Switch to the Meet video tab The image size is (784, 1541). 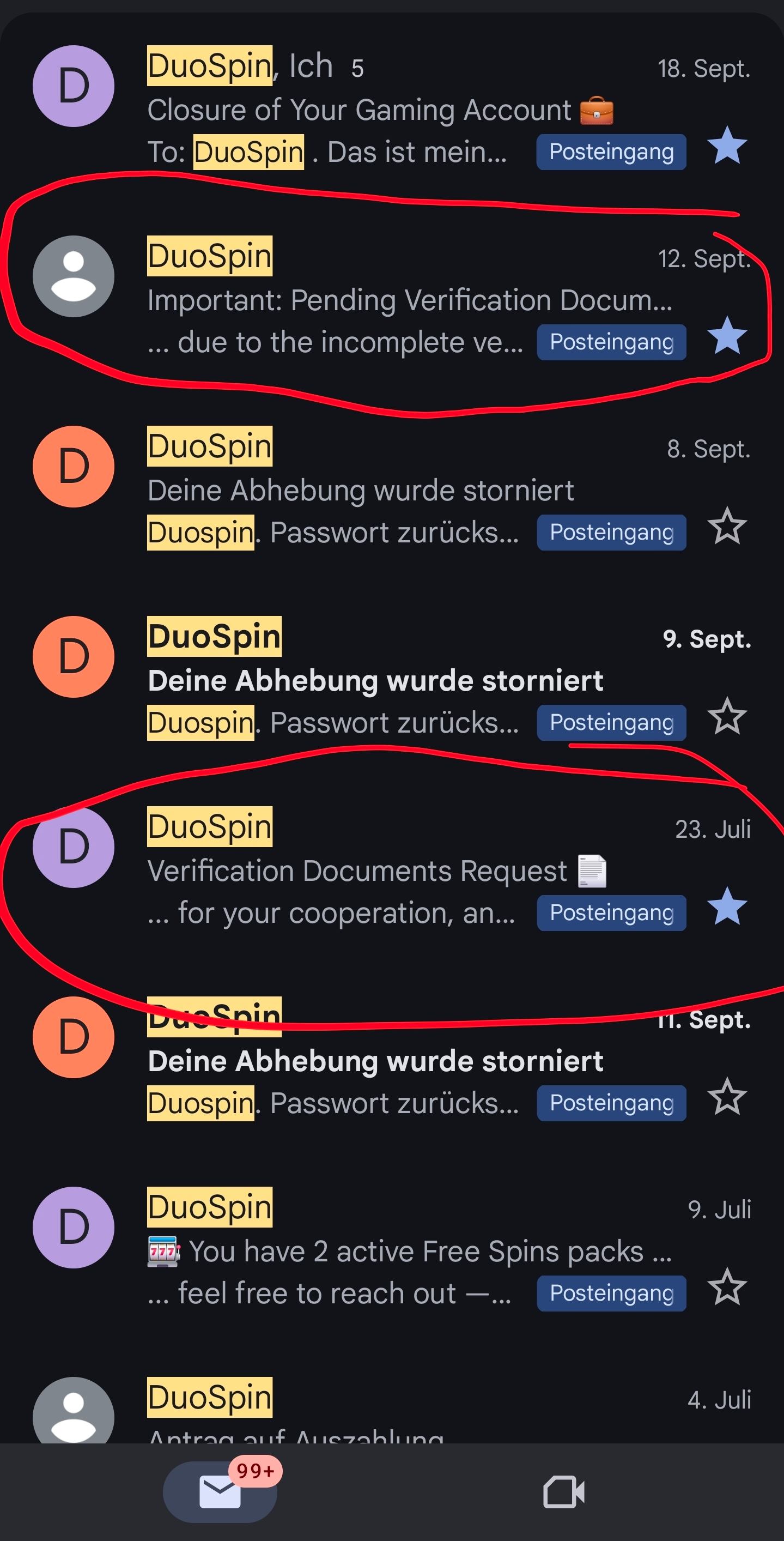point(563,1492)
